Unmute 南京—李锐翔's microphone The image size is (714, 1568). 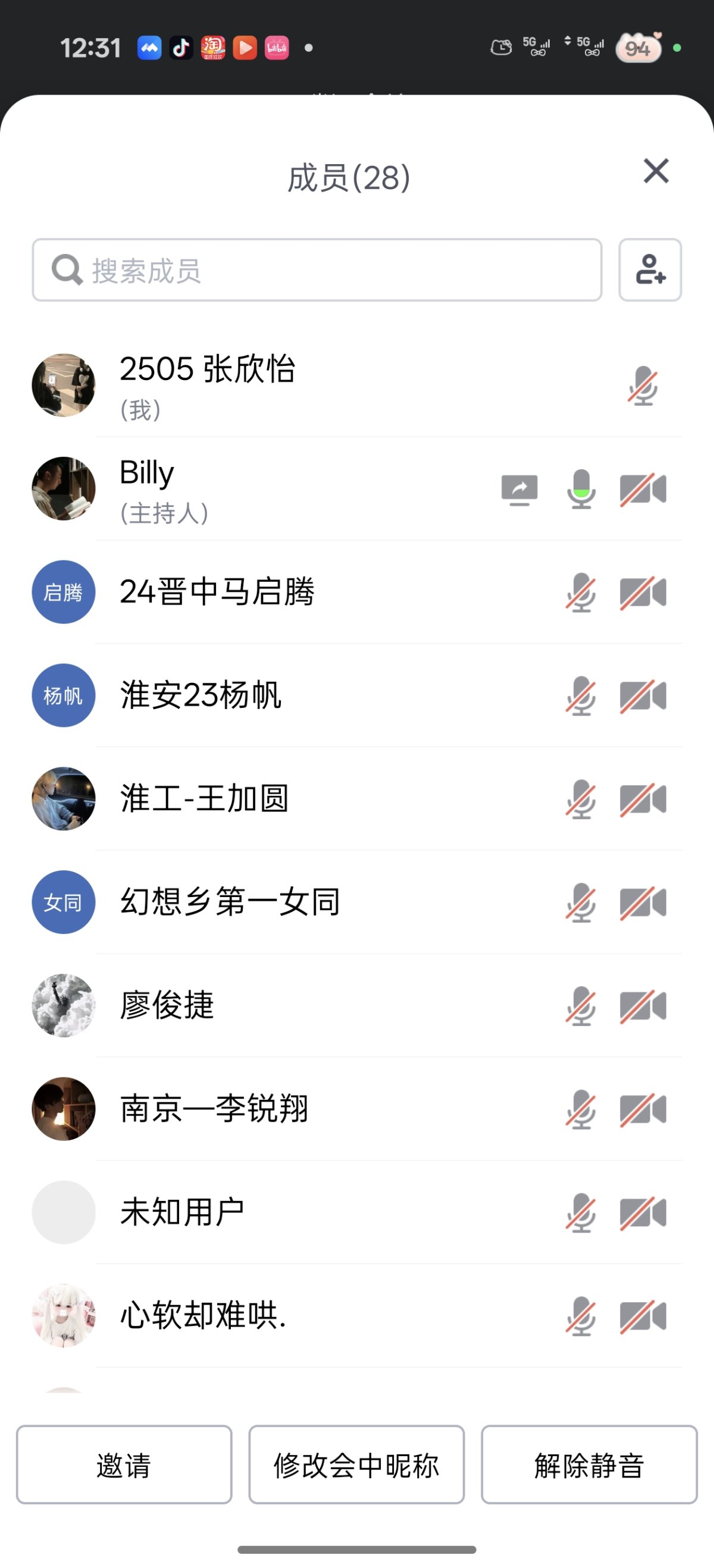pos(581,1109)
